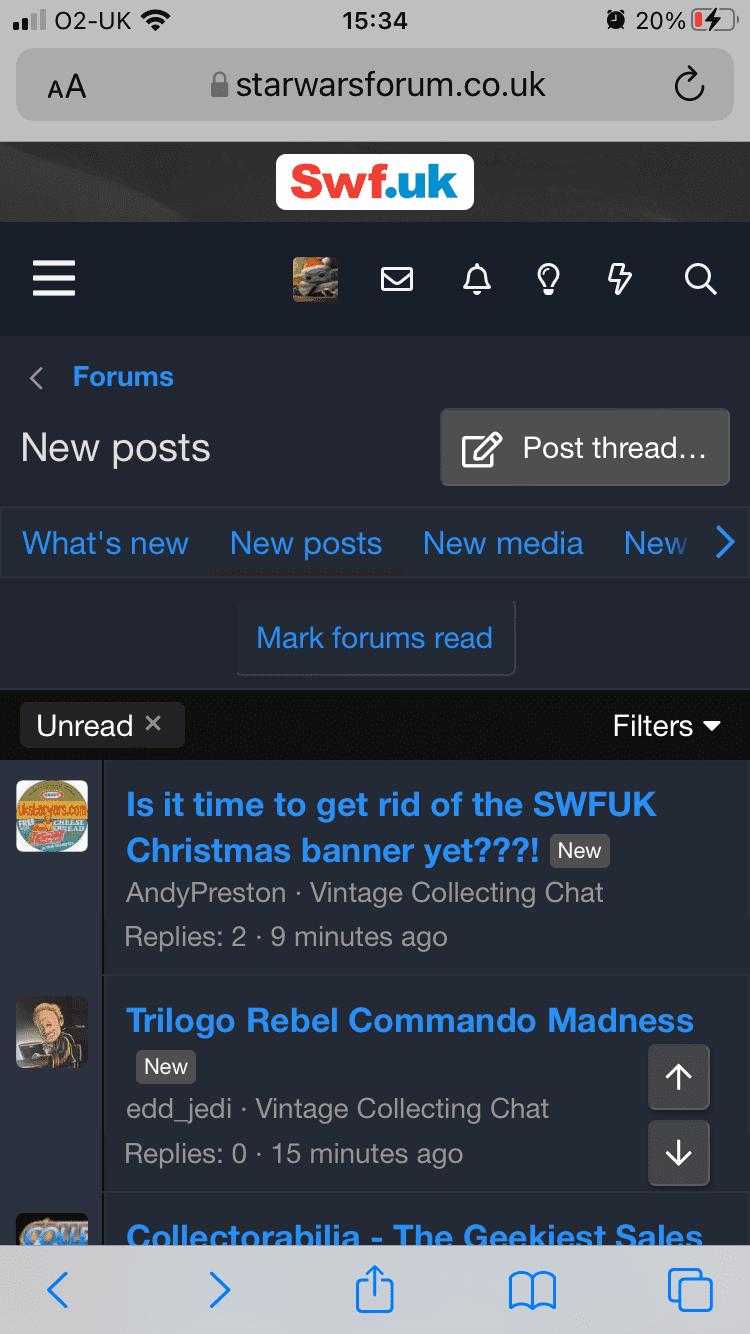
Task: Reload the page in Safari
Action: [x=689, y=85]
